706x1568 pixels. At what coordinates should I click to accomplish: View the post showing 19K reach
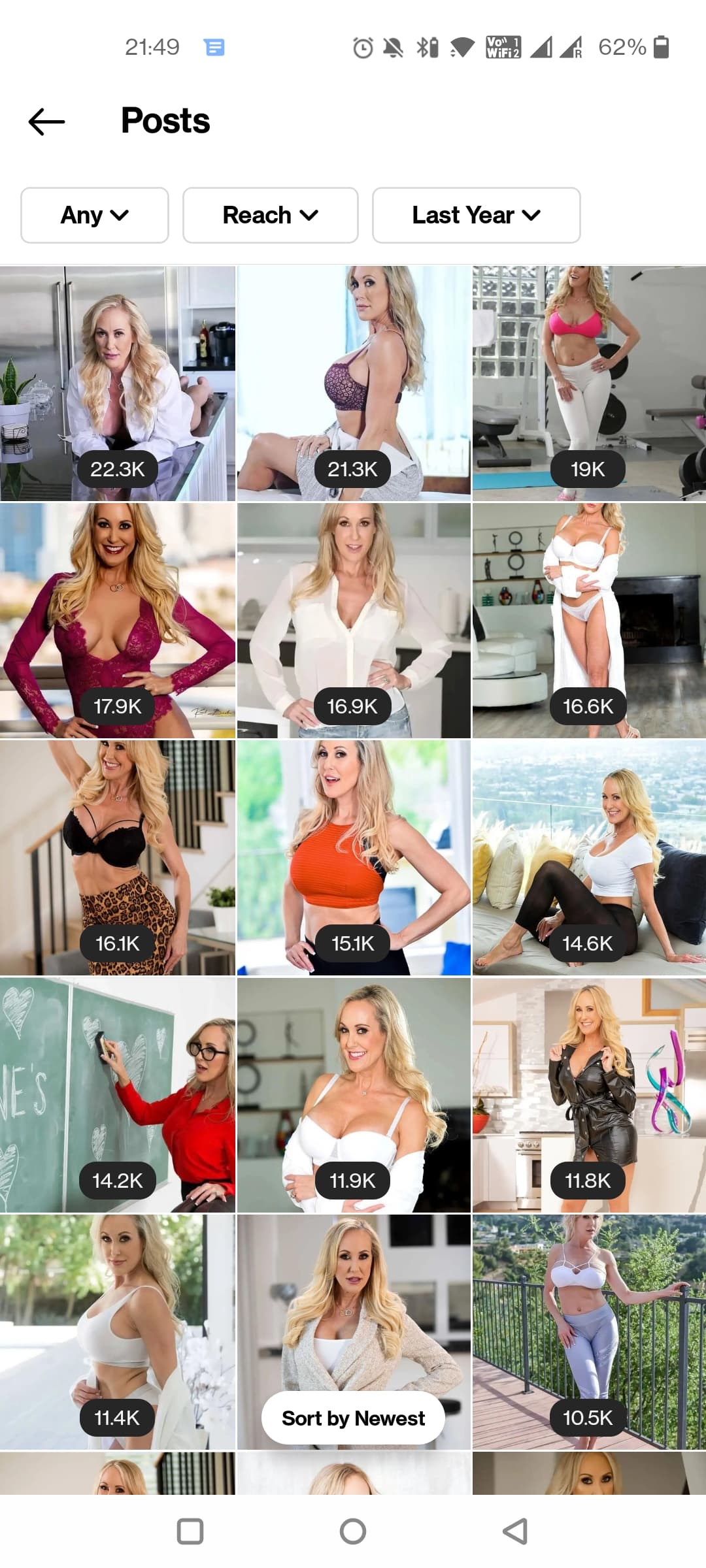click(x=589, y=384)
